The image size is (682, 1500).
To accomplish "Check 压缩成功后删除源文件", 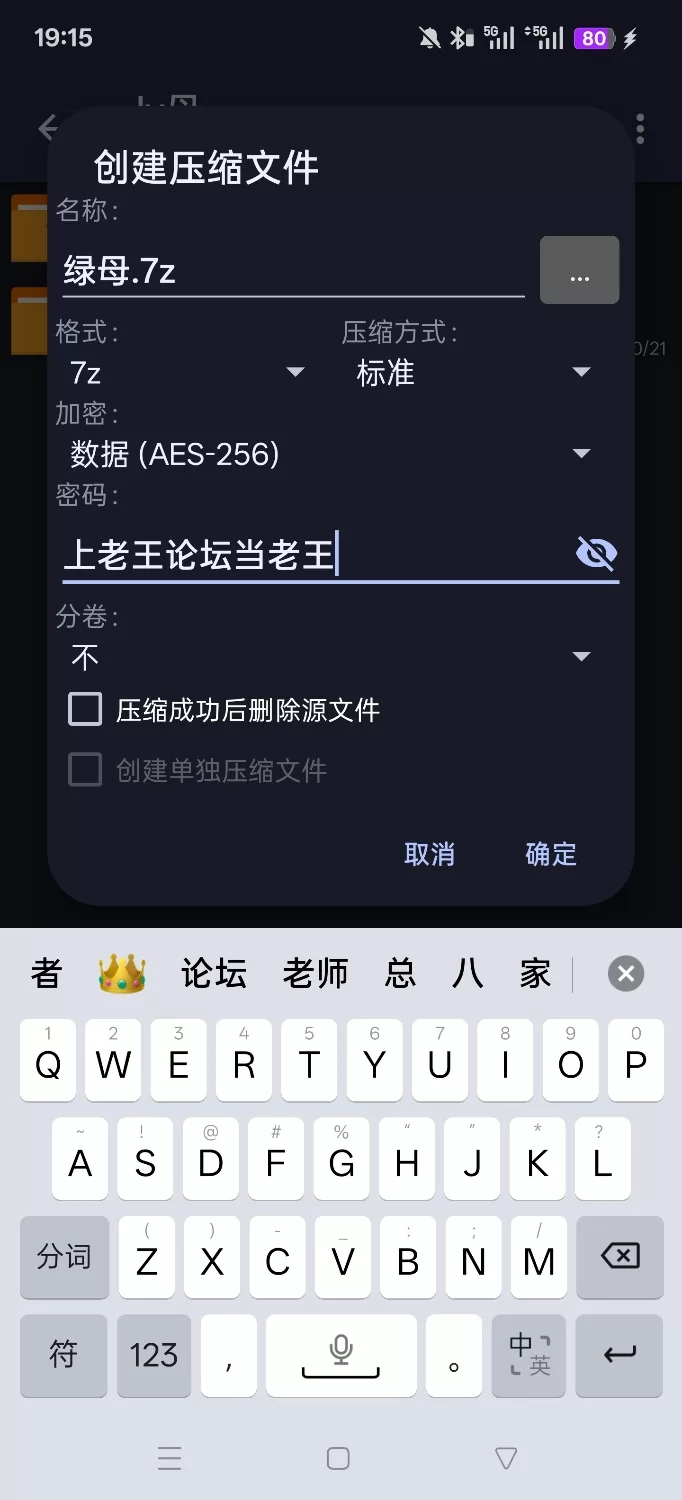I will tap(86, 710).
